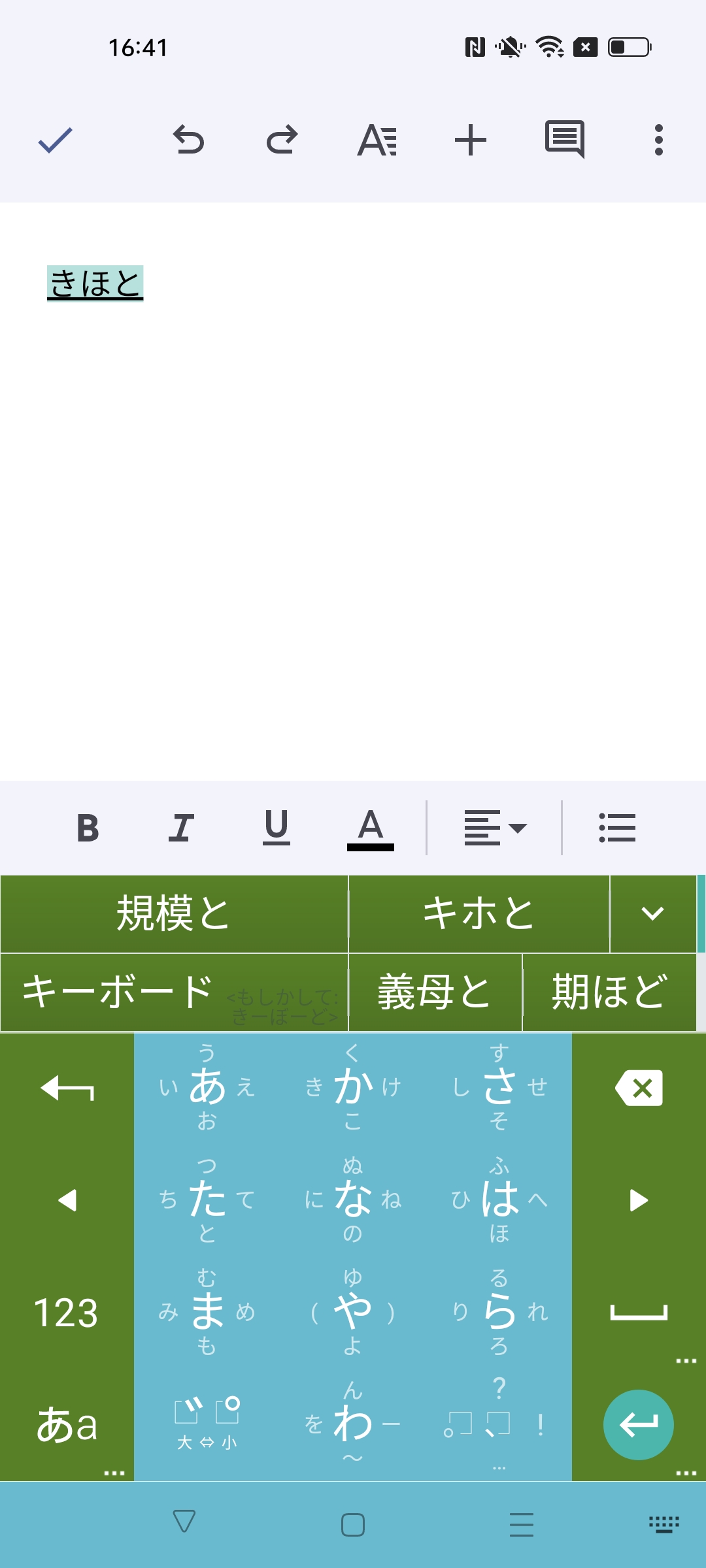Confirm editing with the checkmark
The image size is (706, 1568).
click(x=56, y=140)
